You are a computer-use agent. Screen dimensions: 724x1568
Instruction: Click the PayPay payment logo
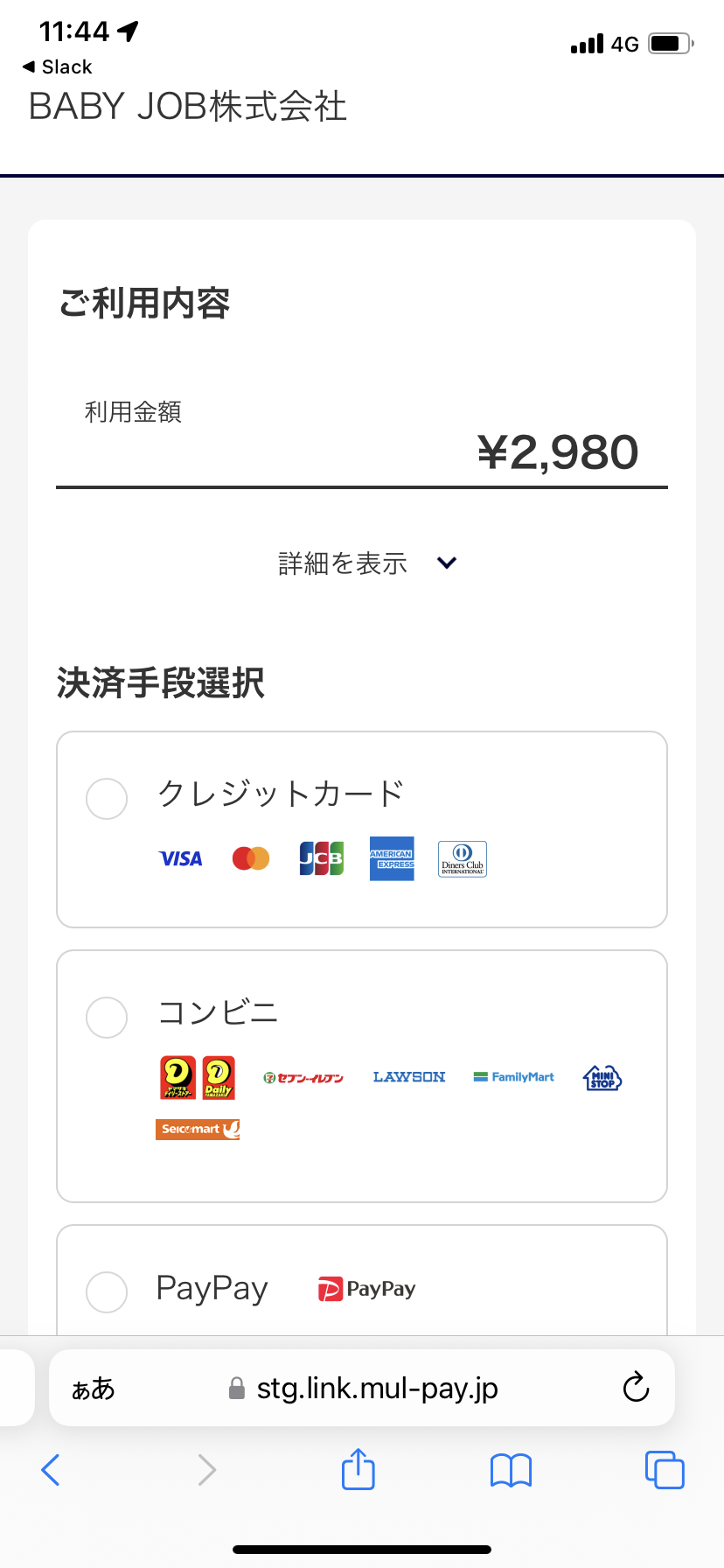[366, 1288]
